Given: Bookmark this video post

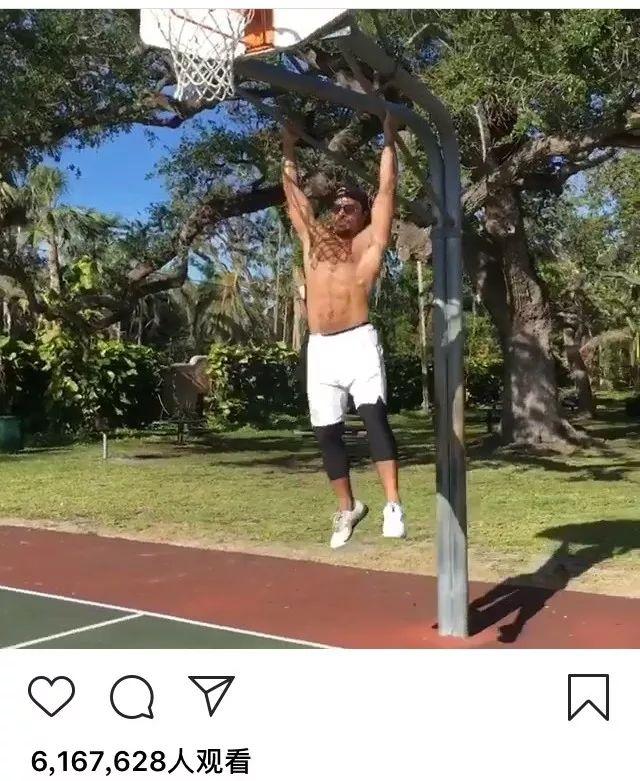Looking at the screenshot, I should coord(588,697).
